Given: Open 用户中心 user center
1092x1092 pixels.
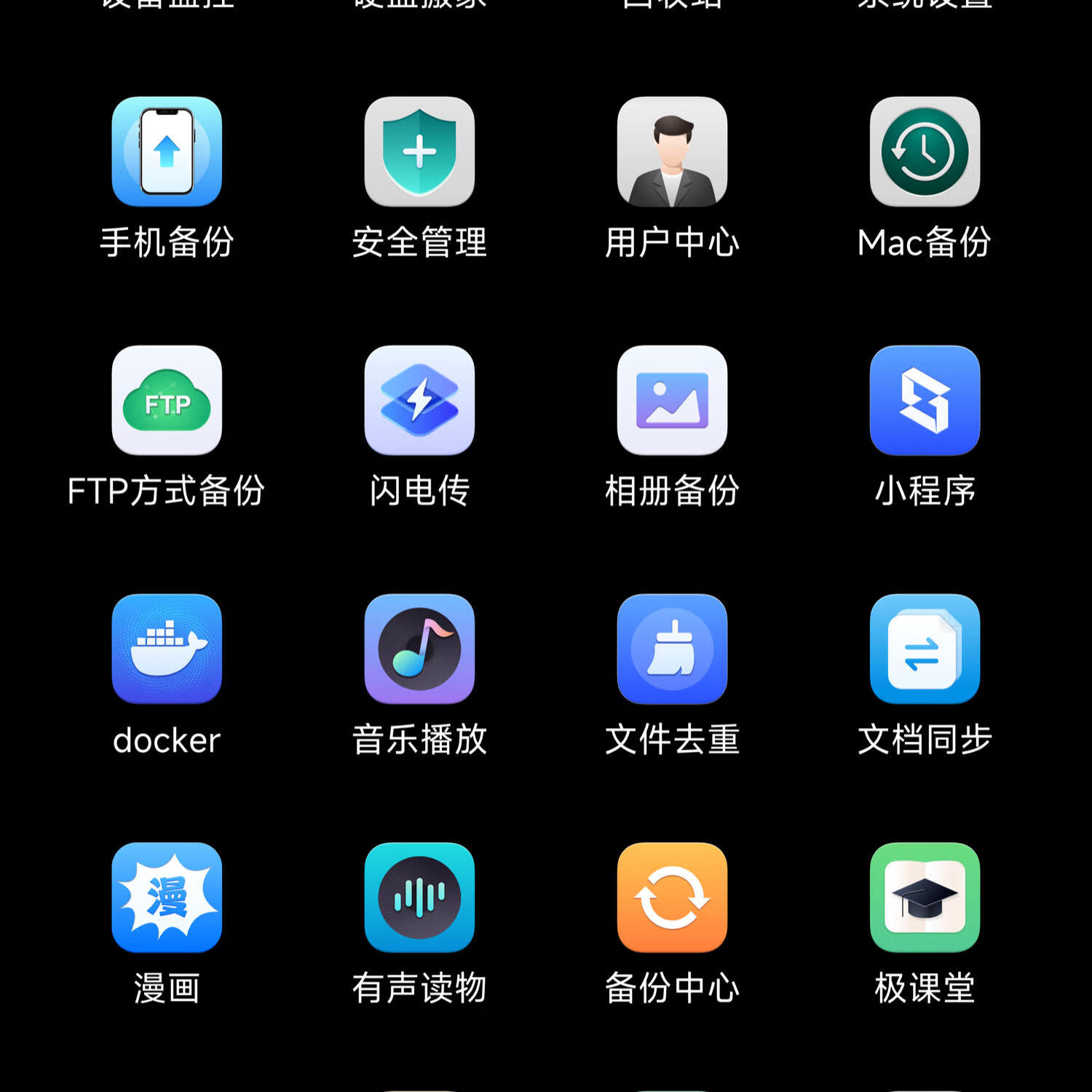Looking at the screenshot, I should pos(672,151).
